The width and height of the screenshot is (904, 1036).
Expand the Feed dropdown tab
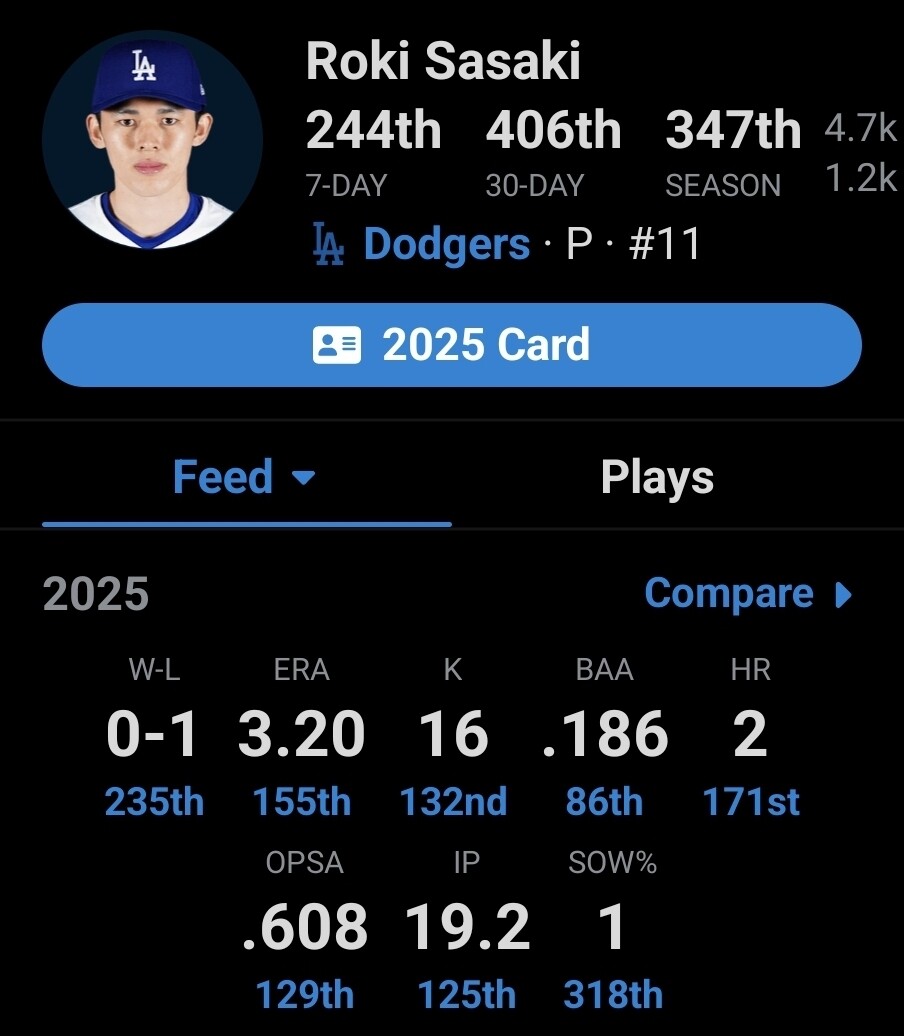coord(245,477)
